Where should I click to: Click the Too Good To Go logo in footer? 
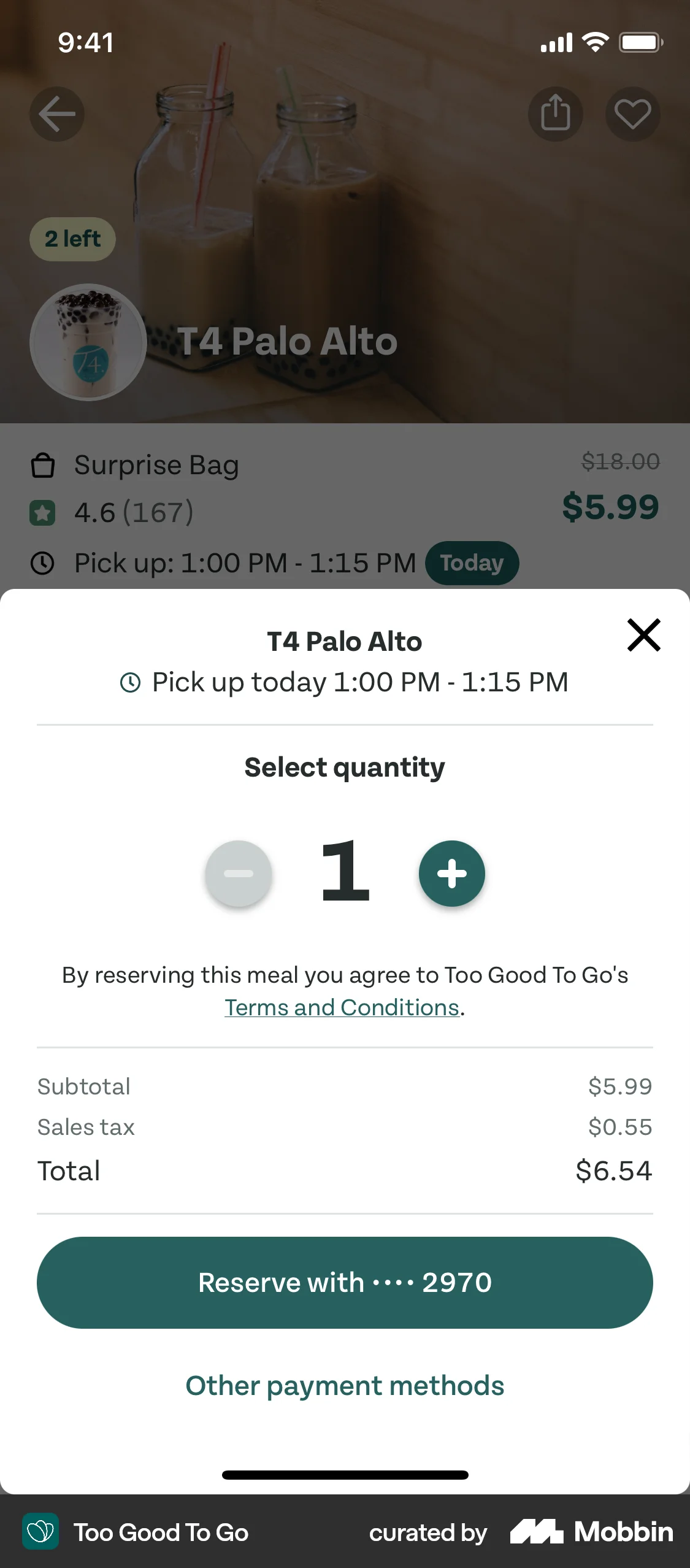click(40, 1532)
